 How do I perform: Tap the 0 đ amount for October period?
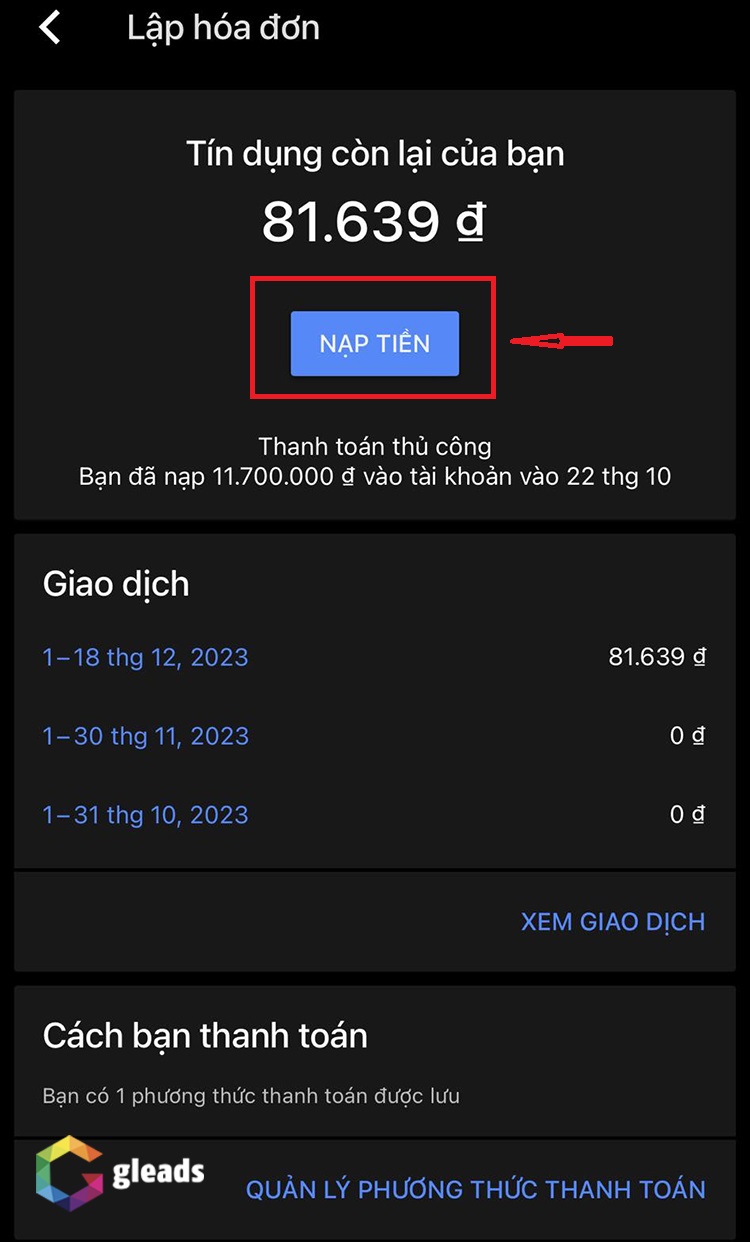click(685, 814)
